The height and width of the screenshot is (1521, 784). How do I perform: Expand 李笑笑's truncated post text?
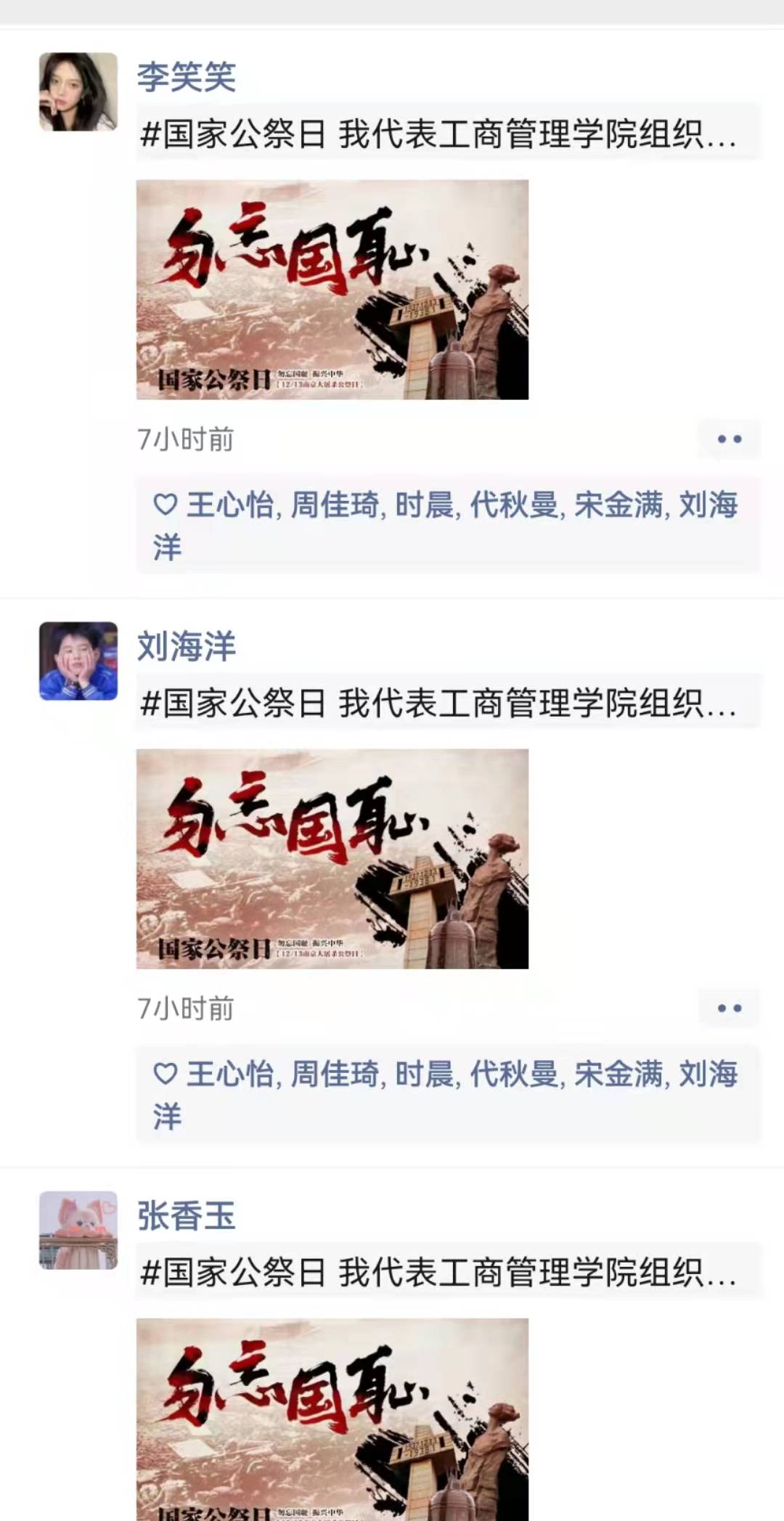[x=438, y=135]
